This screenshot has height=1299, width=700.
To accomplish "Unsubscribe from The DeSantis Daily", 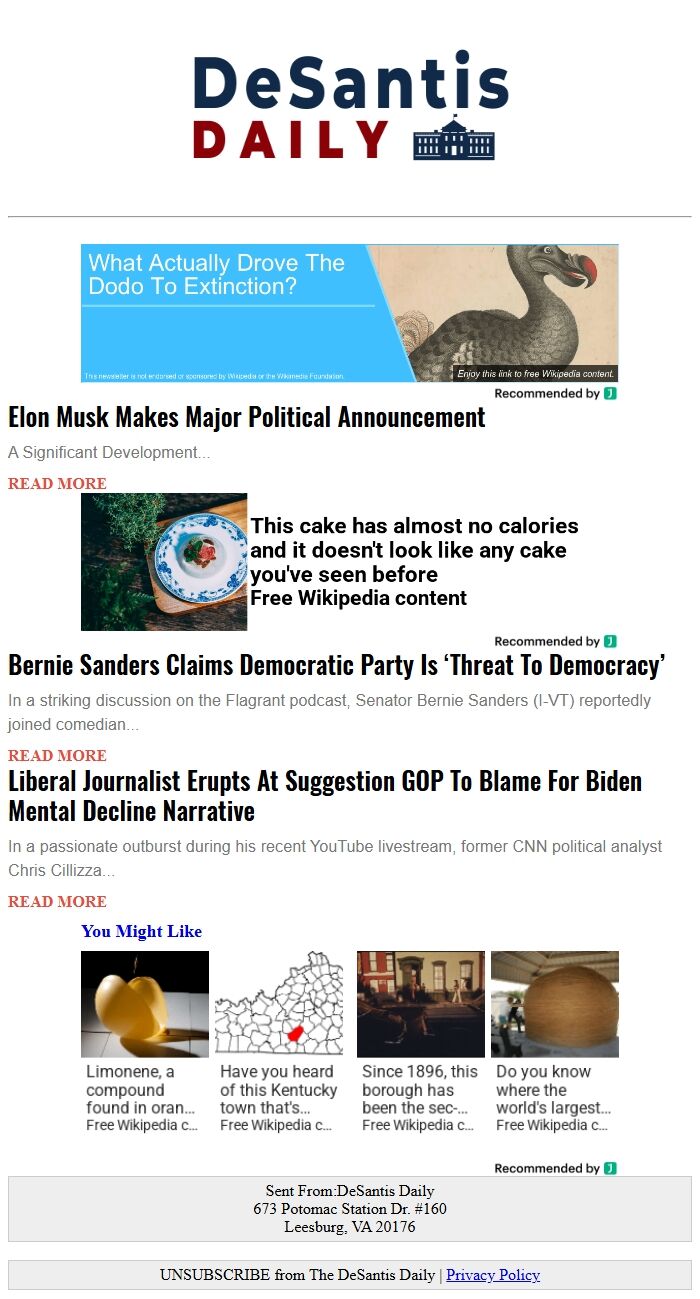I will (297, 1275).
